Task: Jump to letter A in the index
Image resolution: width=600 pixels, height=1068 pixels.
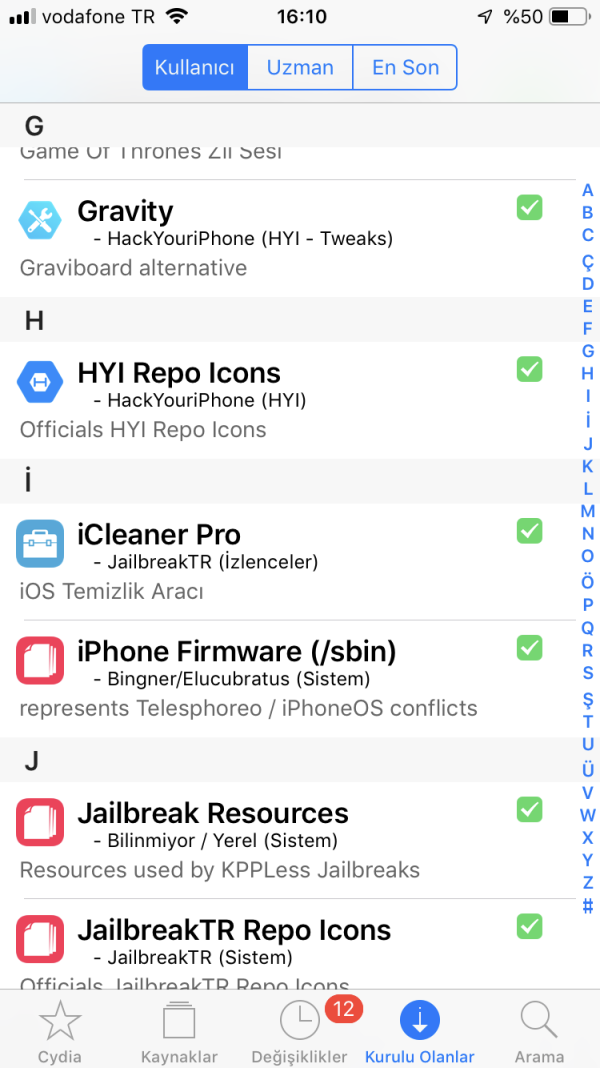Action: (x=588, y=190)
